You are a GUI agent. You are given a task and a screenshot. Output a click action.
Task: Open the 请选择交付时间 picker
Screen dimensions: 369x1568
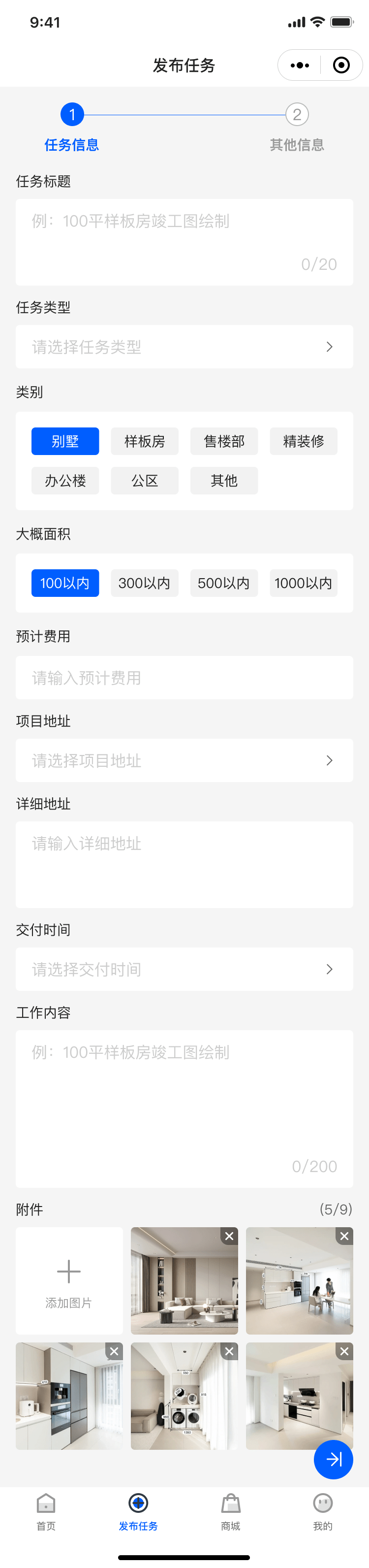click(x=184, y=969)
